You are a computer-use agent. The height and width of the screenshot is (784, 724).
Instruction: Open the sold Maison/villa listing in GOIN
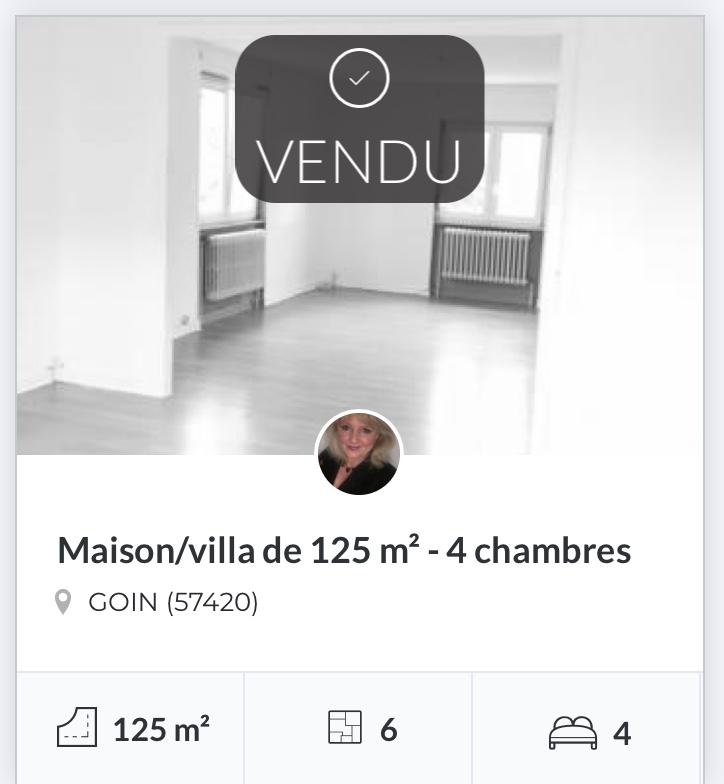tap(344, 551)
